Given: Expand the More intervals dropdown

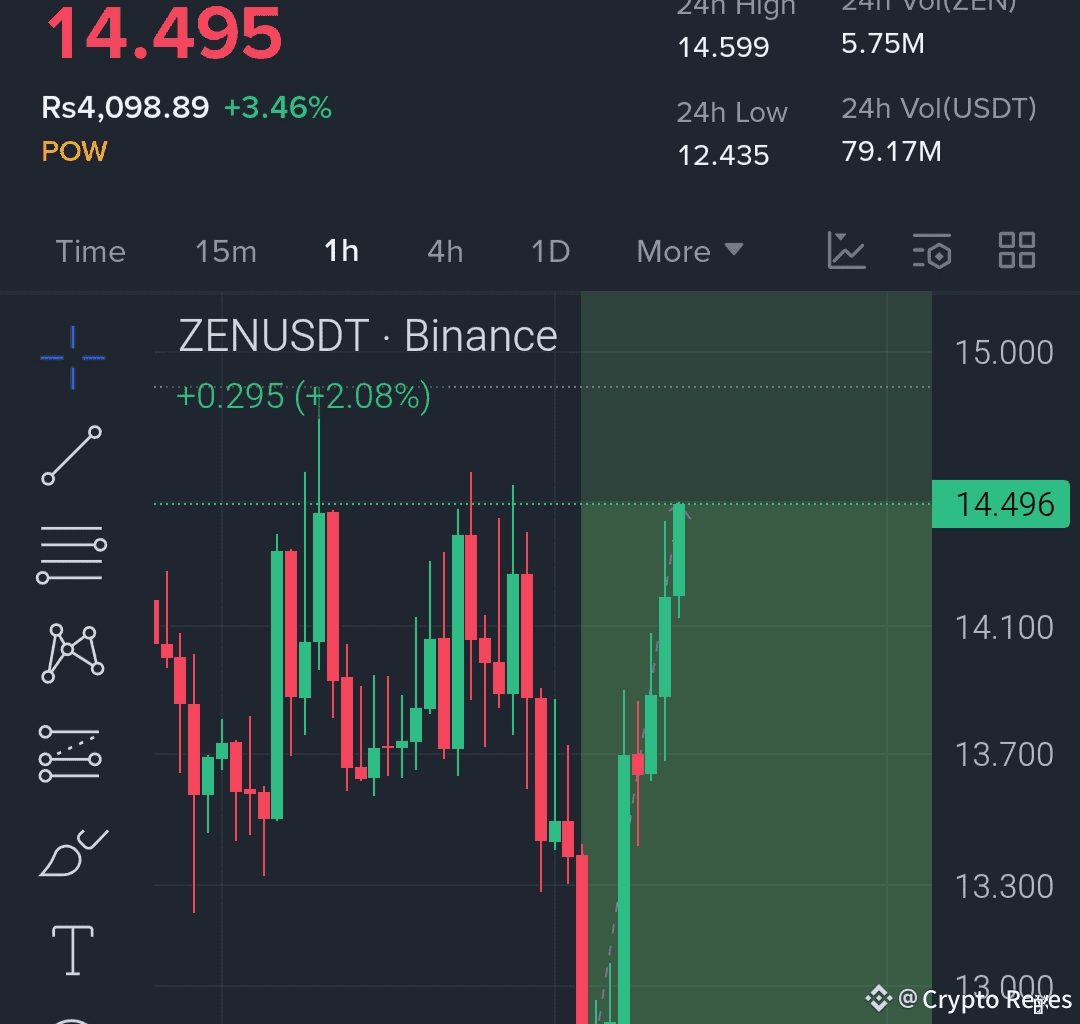Looking at the screenshot, I should pos(689,251).
